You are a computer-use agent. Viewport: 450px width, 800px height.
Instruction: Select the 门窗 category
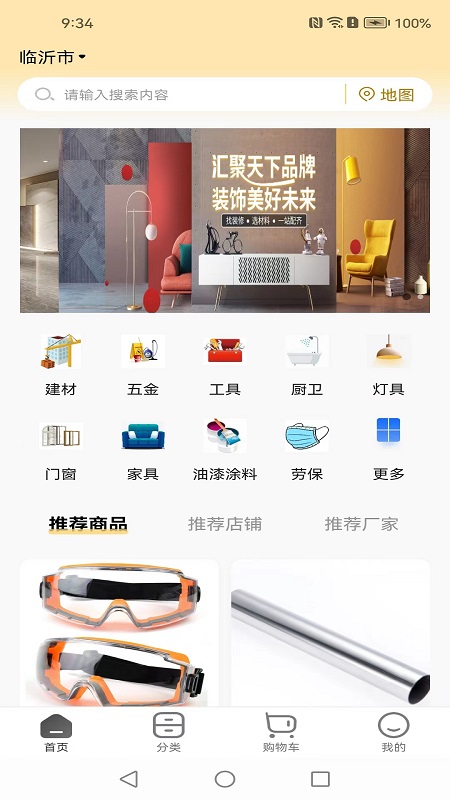pos(61,450)
